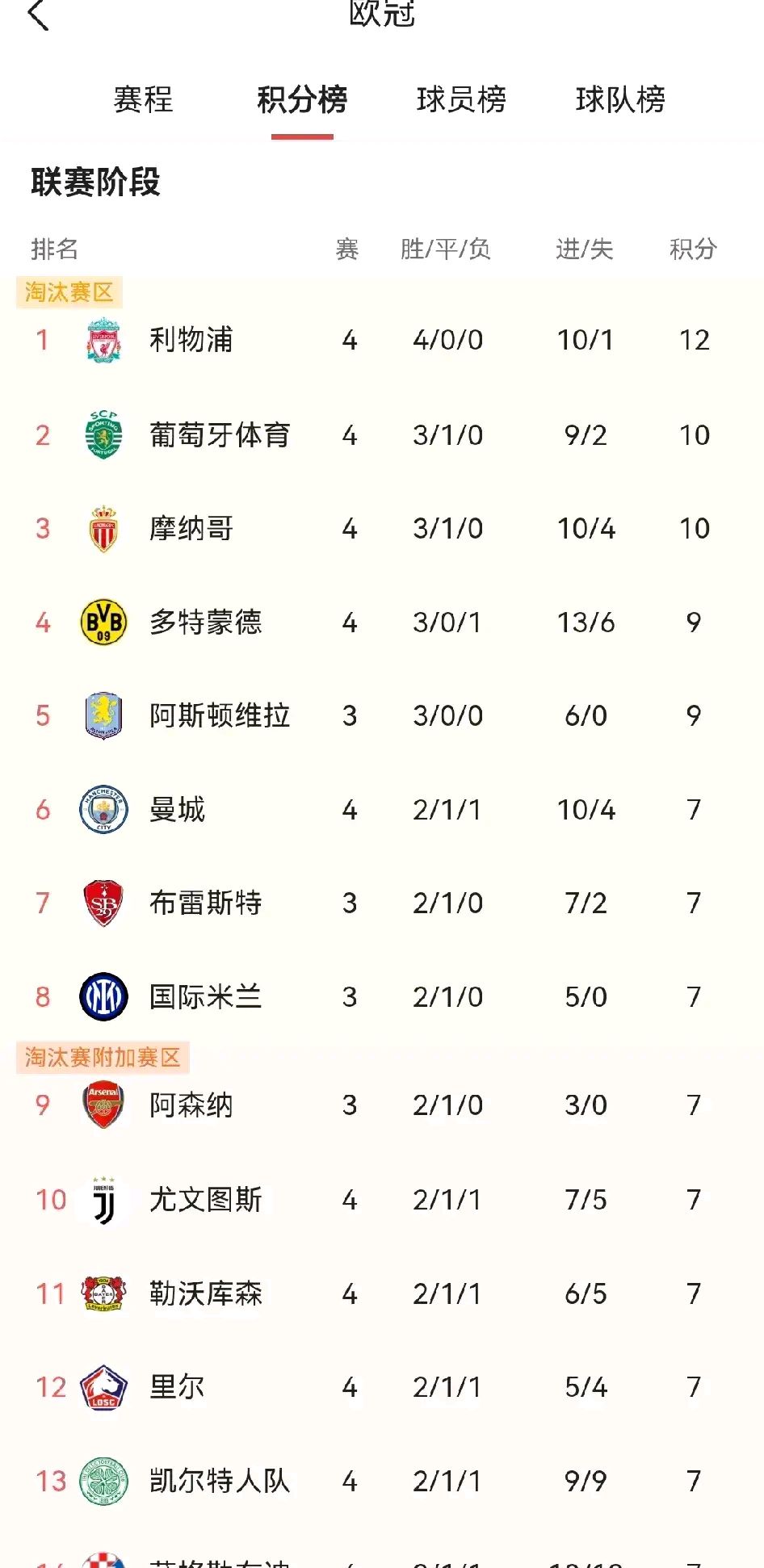Screen dimensions: 764x1568
Task: Select the 淘汰赛区 section label
Action: [69, 293]
